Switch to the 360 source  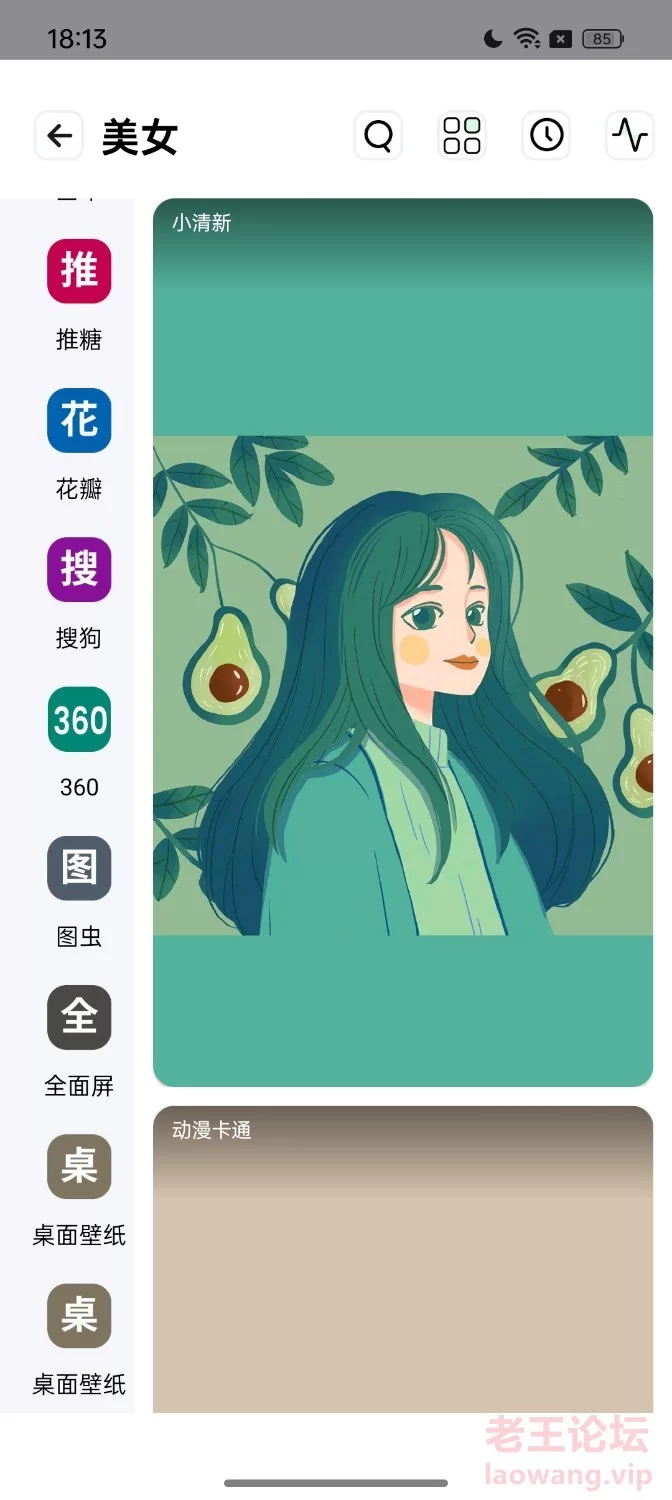coord(79,743)
